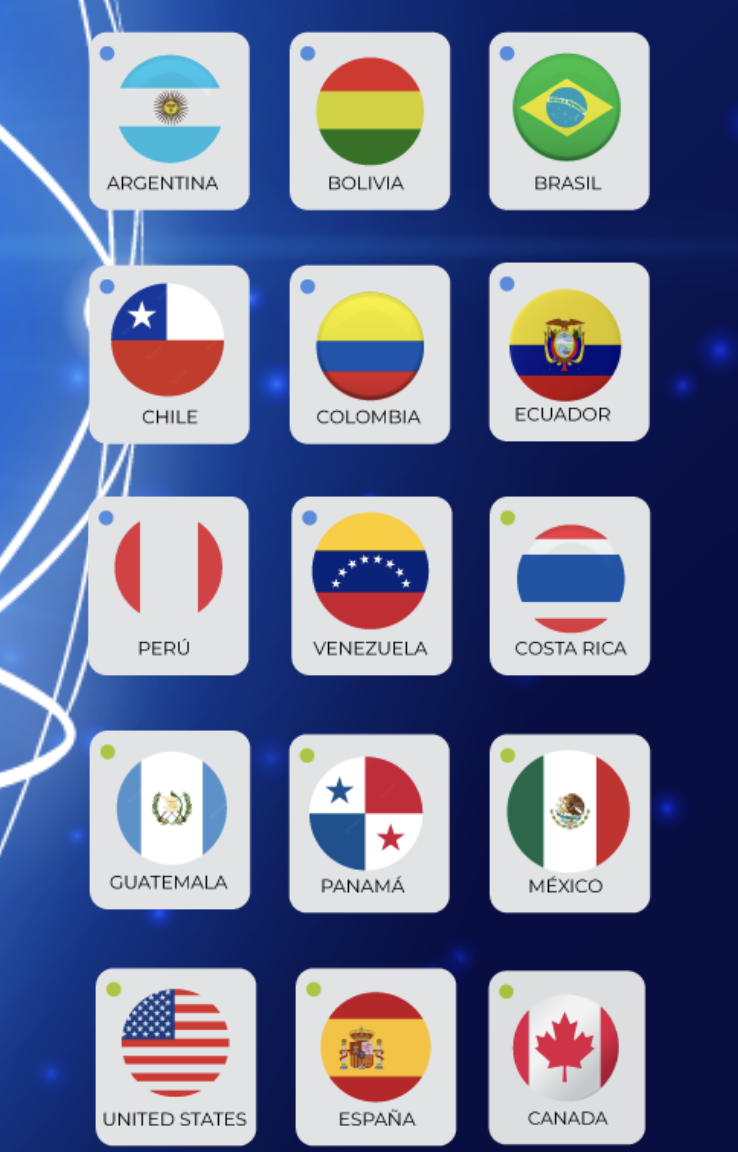
Task: Tap the Colombia card
Action: (x=369, y=354)
